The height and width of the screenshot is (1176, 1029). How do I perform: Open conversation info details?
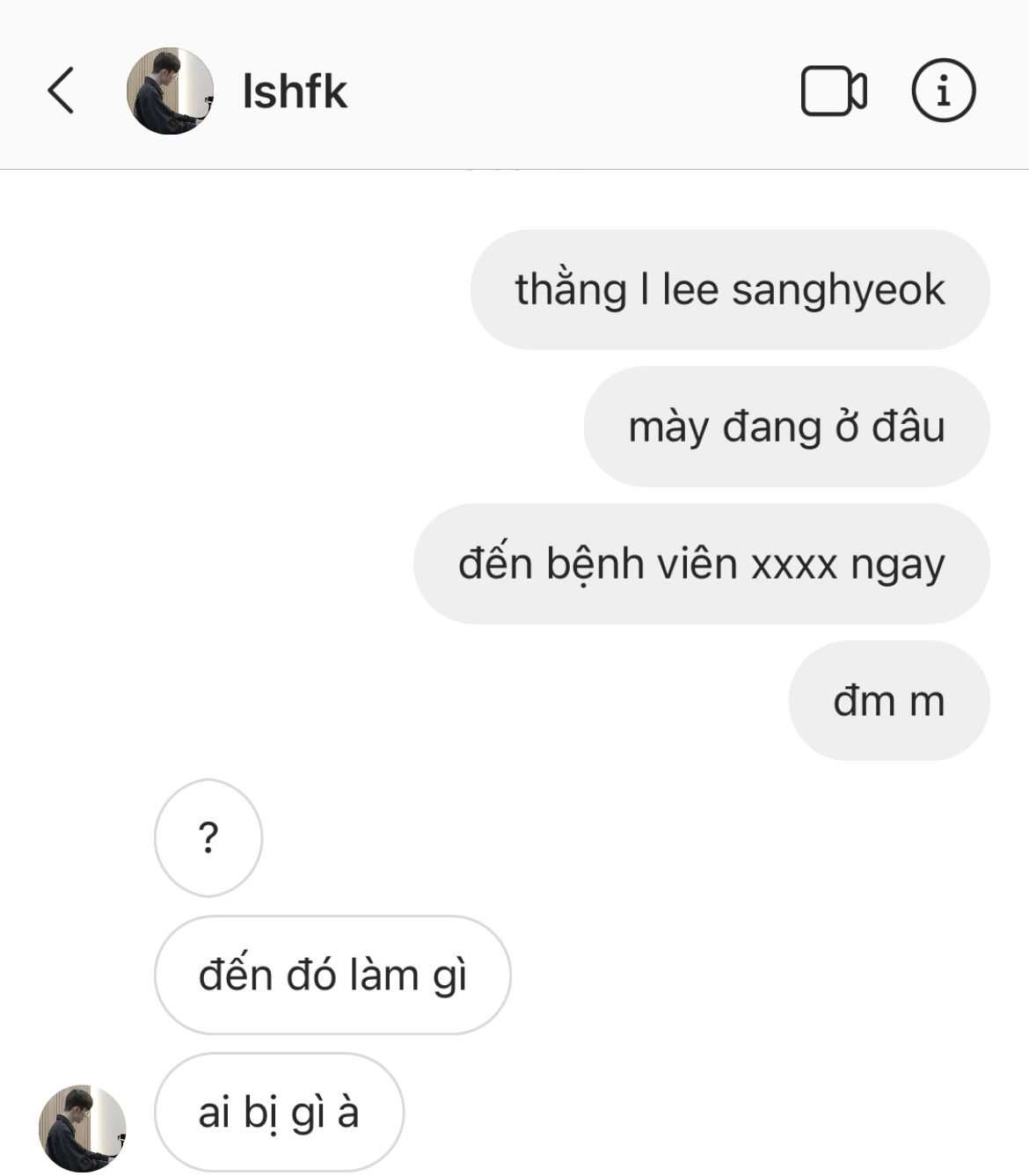[x=943, y=91]
